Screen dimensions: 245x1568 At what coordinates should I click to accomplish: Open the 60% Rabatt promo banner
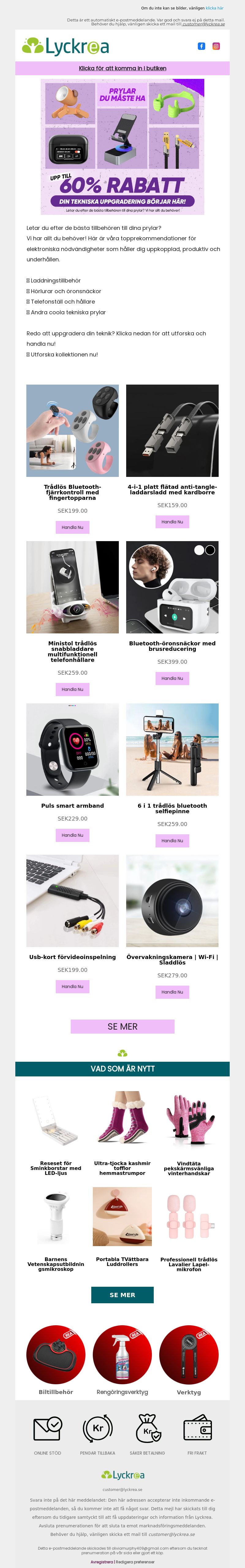coord(123,147)
